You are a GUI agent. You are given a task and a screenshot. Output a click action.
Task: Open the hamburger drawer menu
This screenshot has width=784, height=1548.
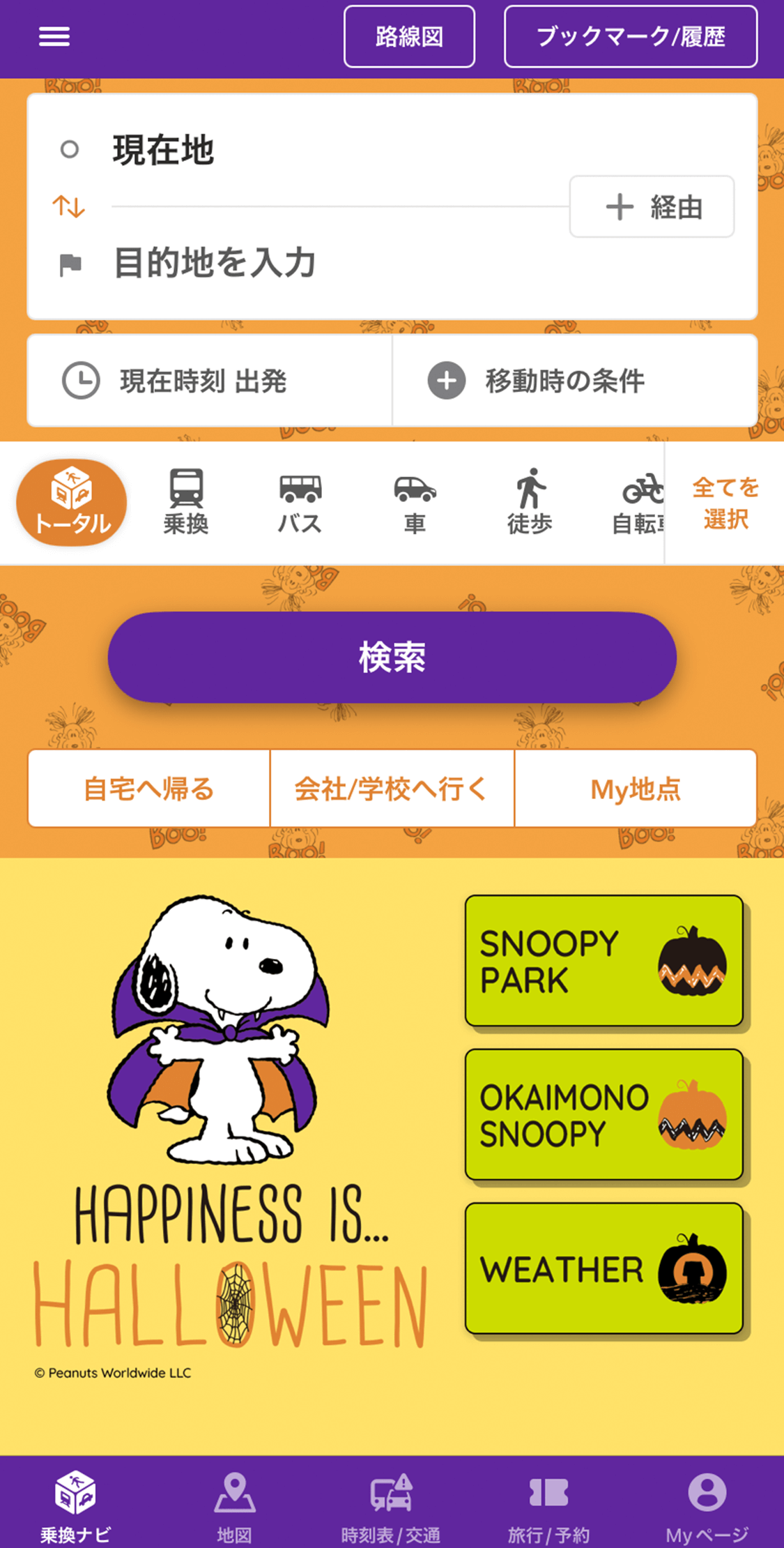pos(54,36)
